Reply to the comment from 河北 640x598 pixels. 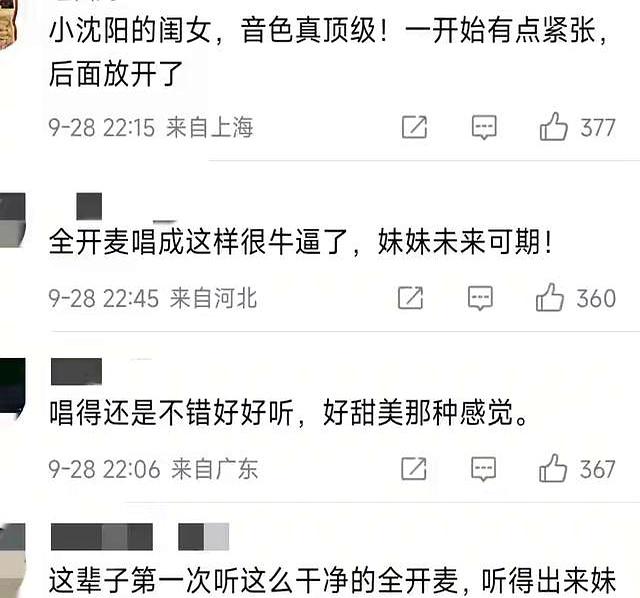[481, 297]
